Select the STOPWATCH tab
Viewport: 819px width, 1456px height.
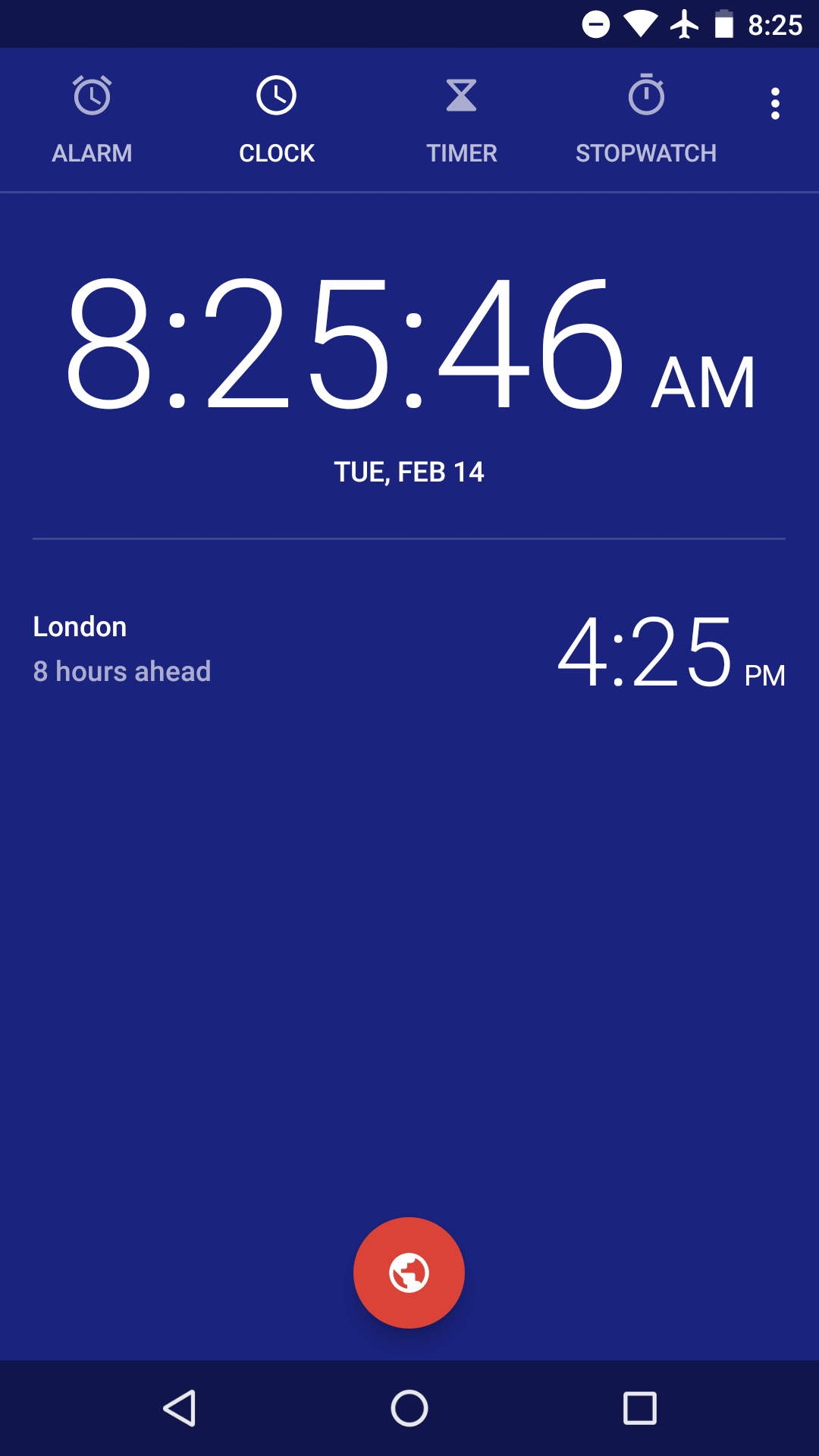coord(645,152)
